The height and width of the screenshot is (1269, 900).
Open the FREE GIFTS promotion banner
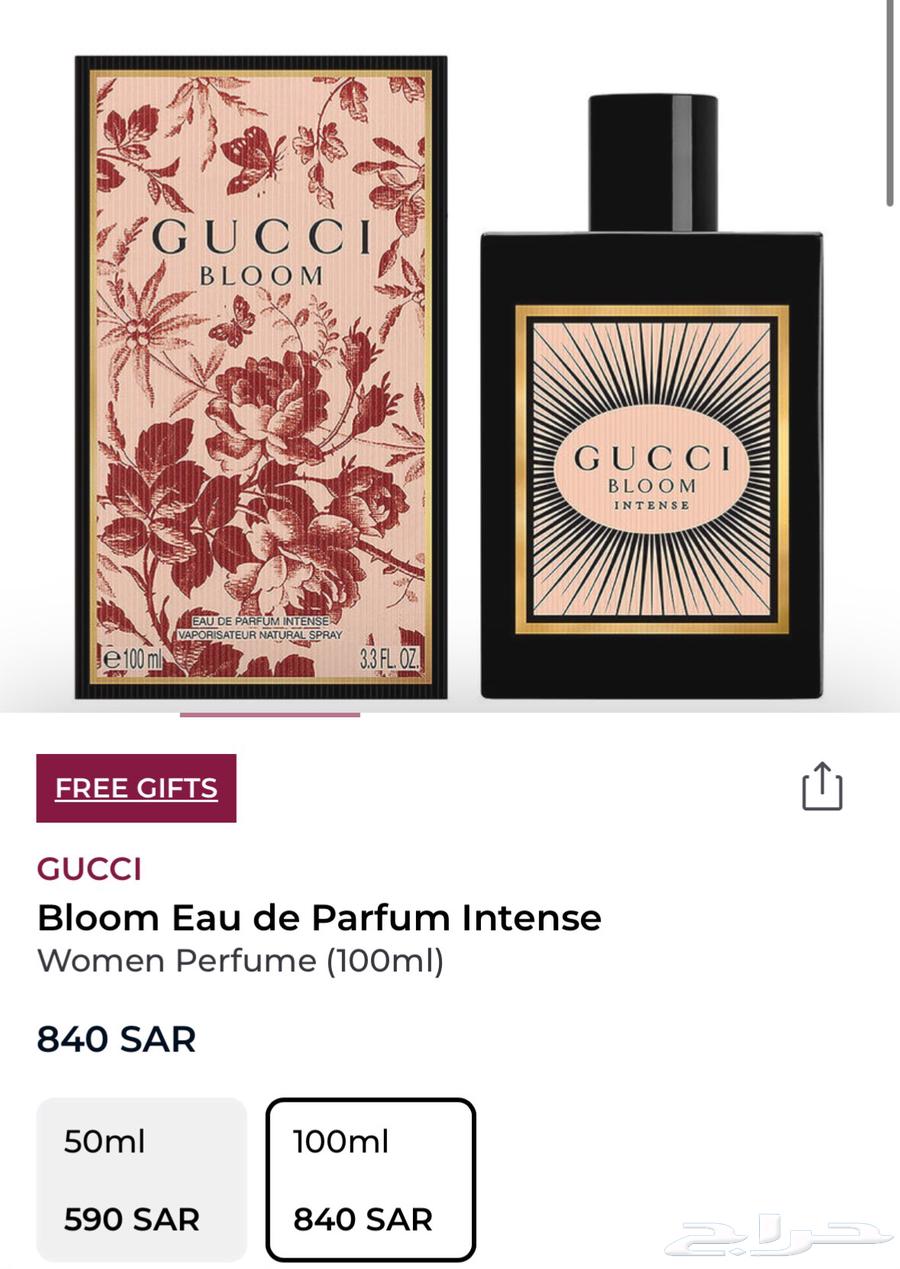tap(136, 788)
